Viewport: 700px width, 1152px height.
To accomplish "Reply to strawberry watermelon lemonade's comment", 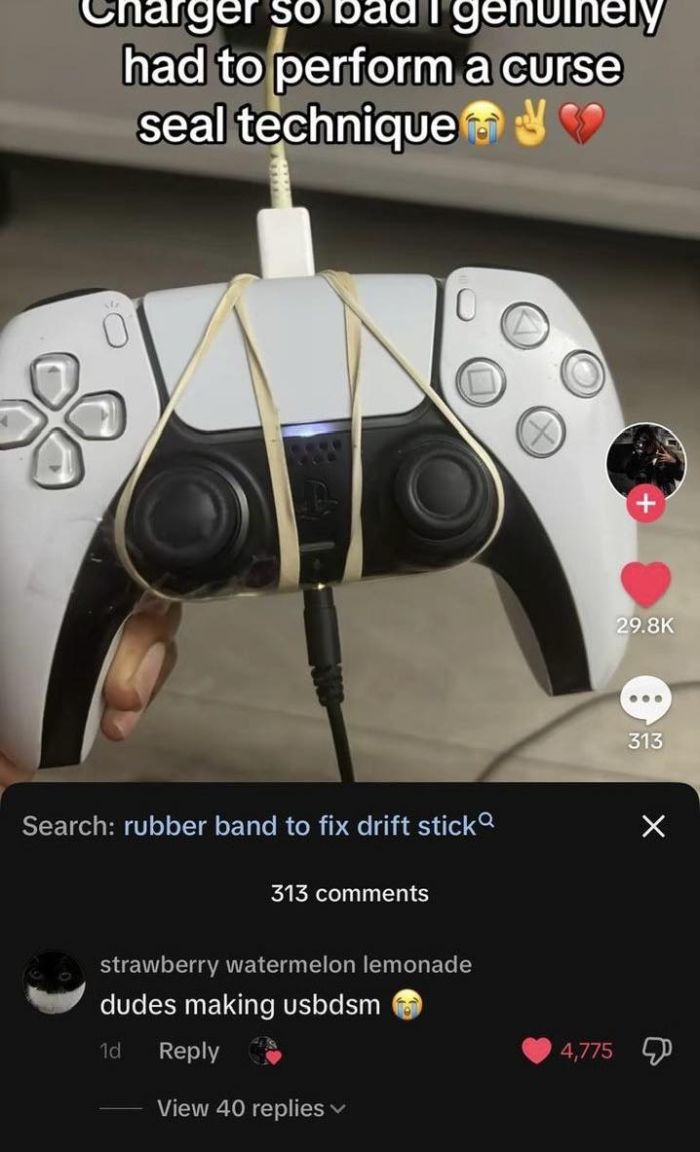I will [x=189, y=1051].
